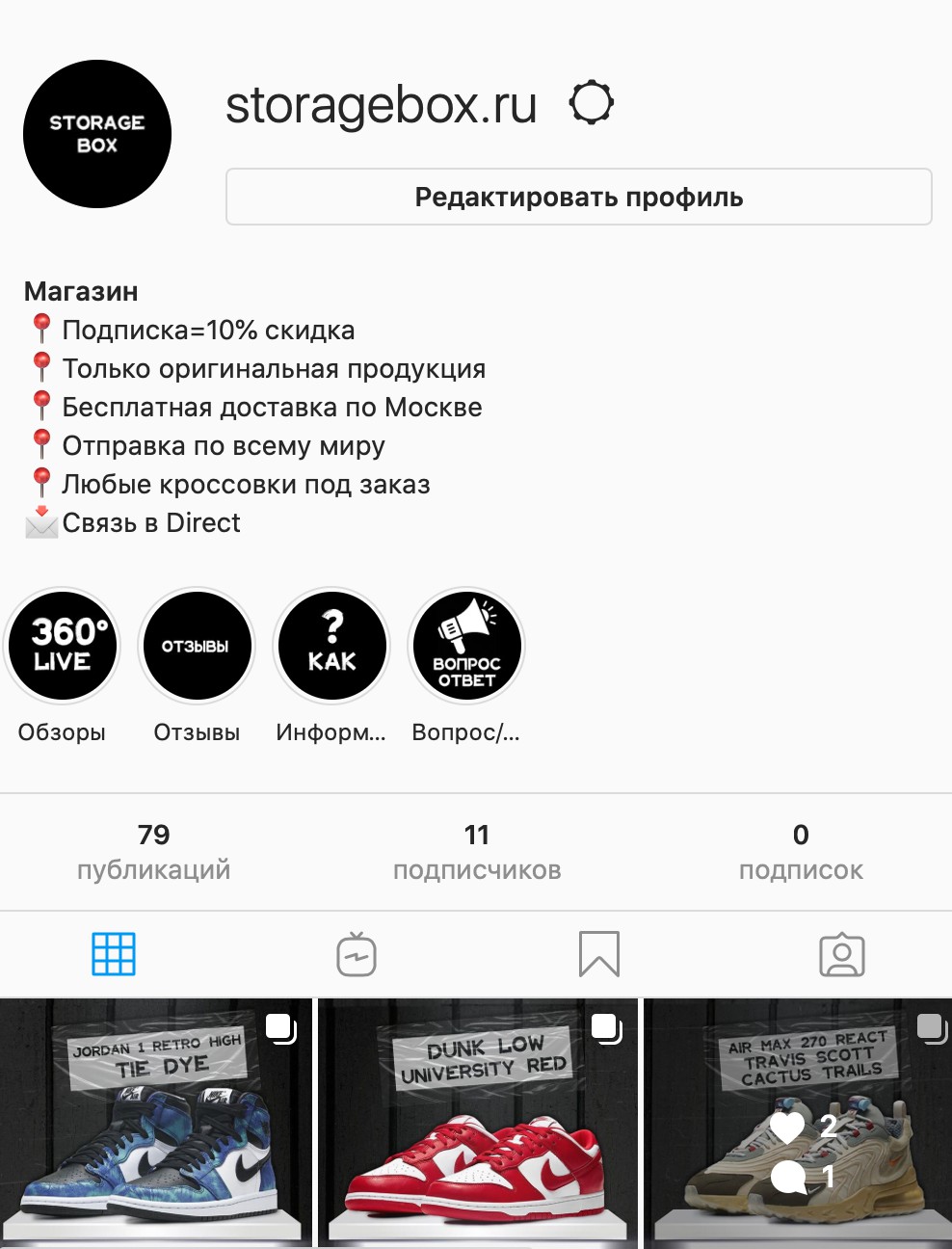Switch to the saved bookmarks tab
952x1249 pixels.
click(598, 954)
